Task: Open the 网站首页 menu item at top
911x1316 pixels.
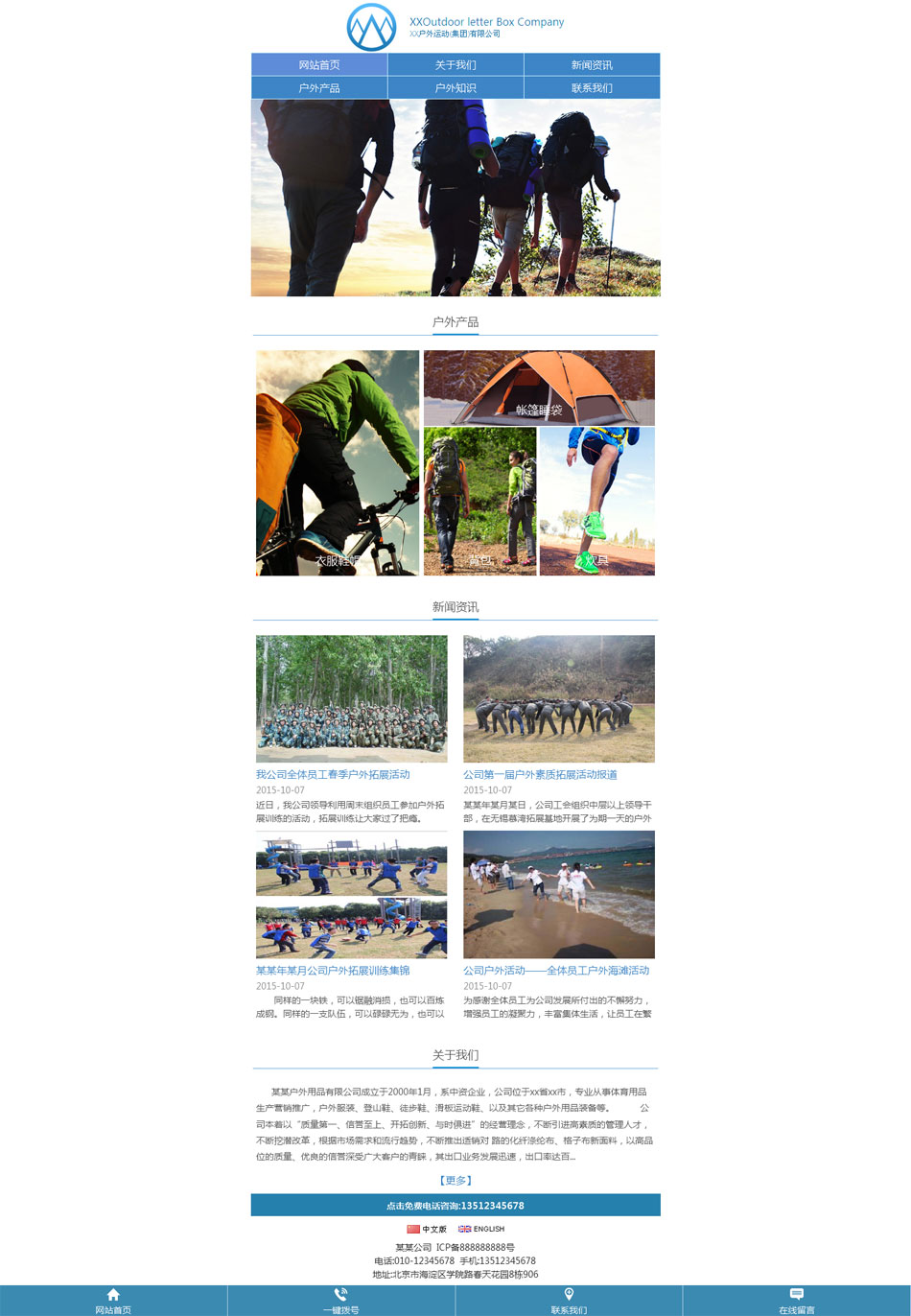Action: click(319, 64)
